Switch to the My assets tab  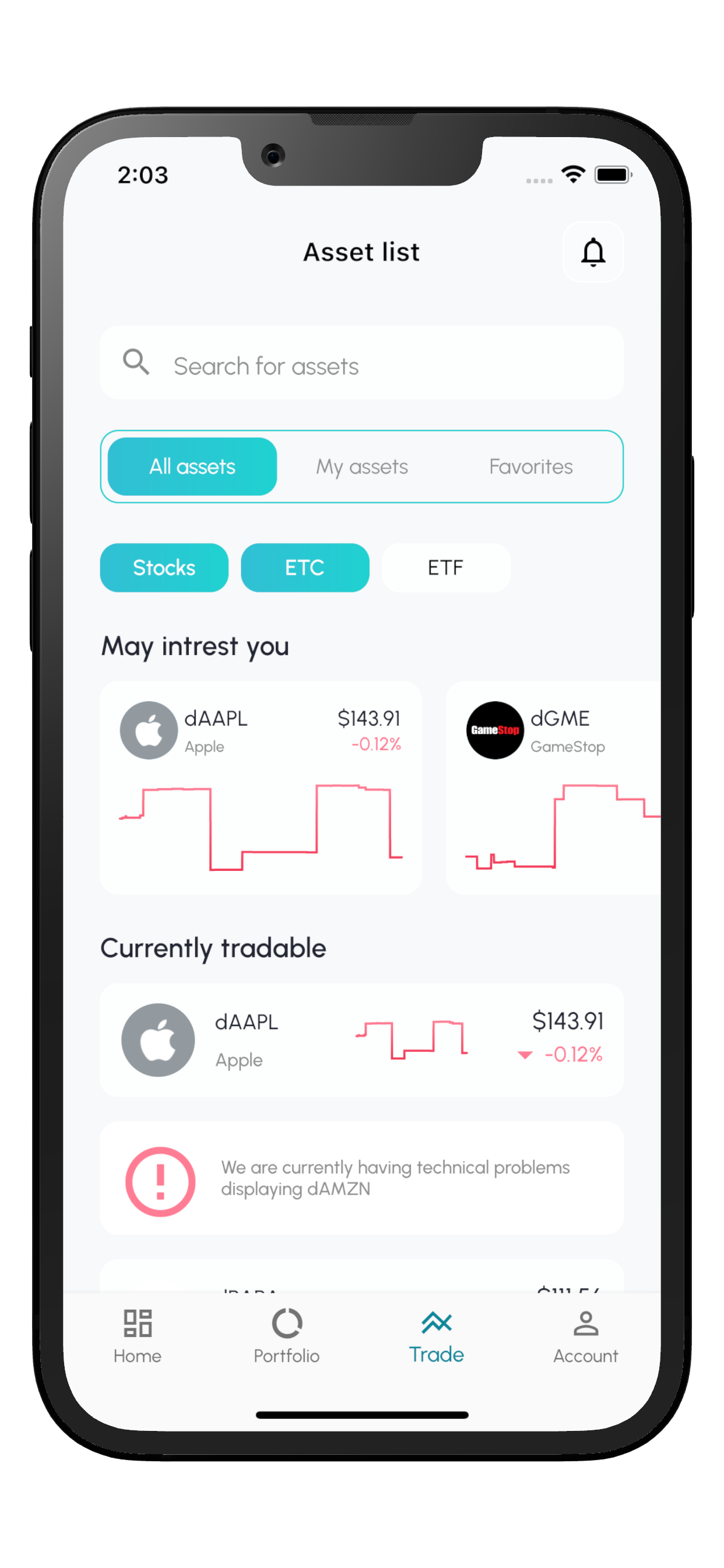[361, 467]
